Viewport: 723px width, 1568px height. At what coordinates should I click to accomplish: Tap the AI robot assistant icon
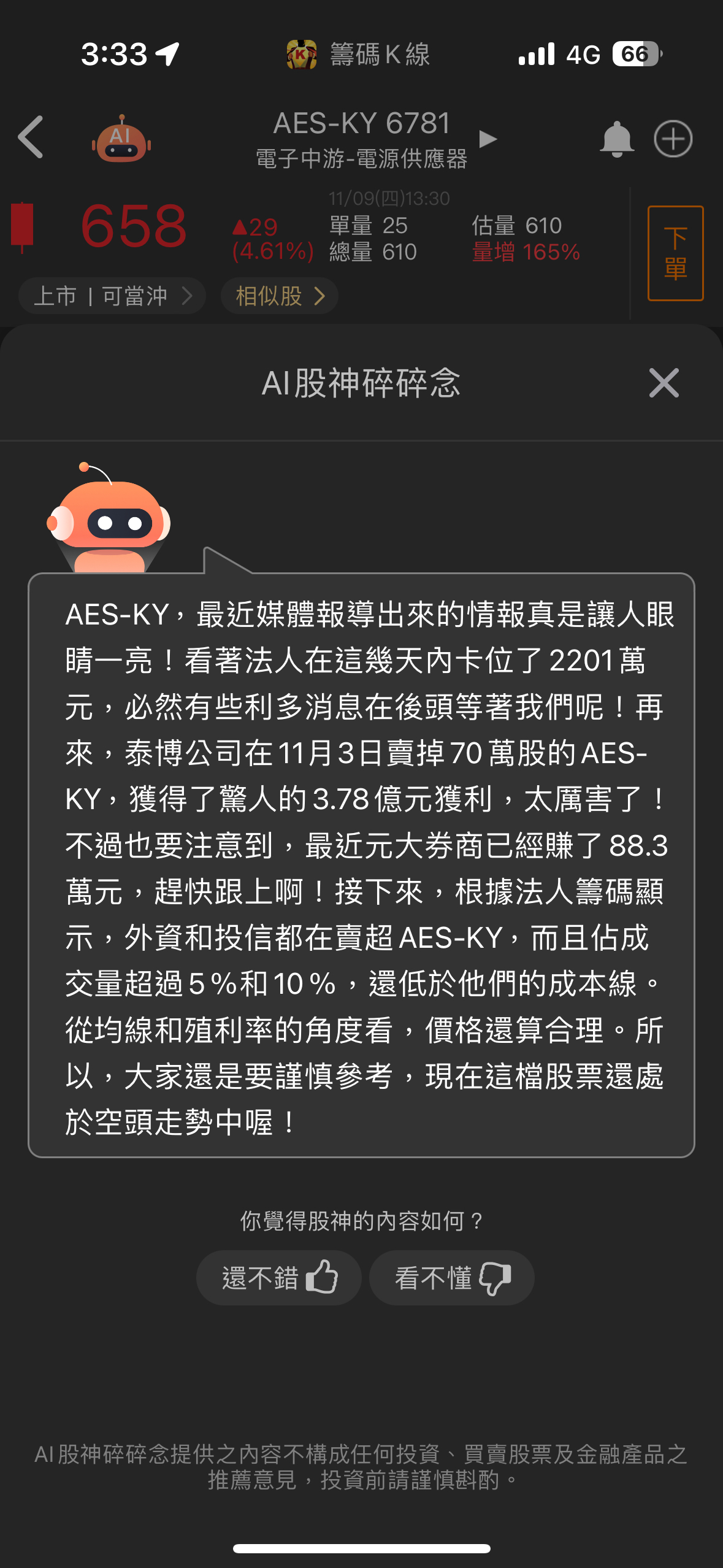[x=122, y=138]
